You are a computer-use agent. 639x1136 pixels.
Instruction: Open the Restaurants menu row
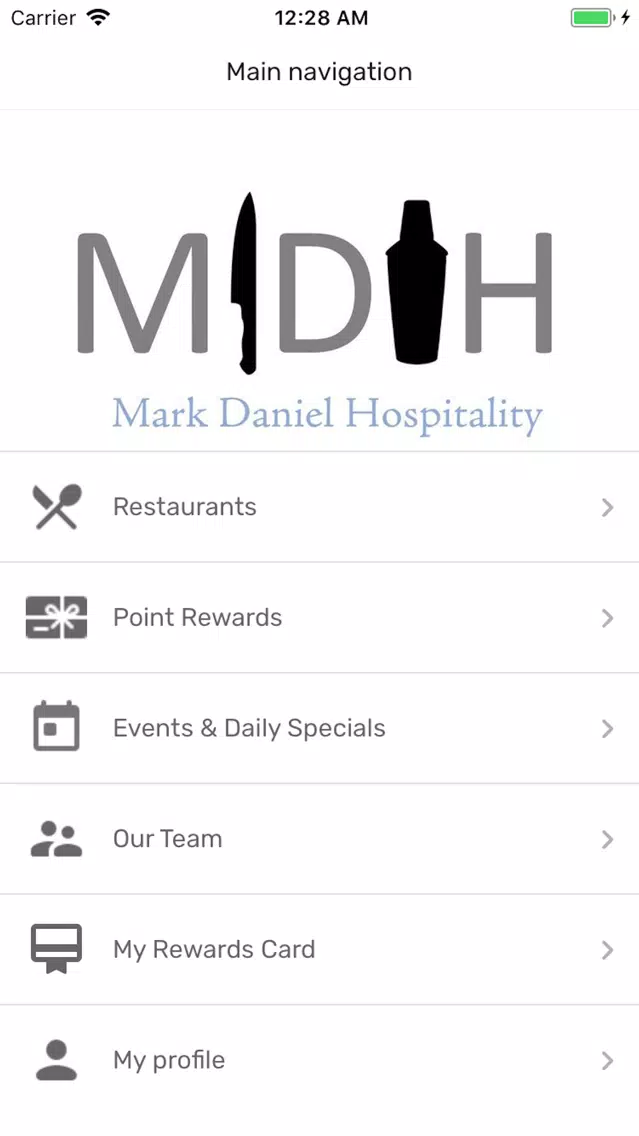[x=320, y=506]
